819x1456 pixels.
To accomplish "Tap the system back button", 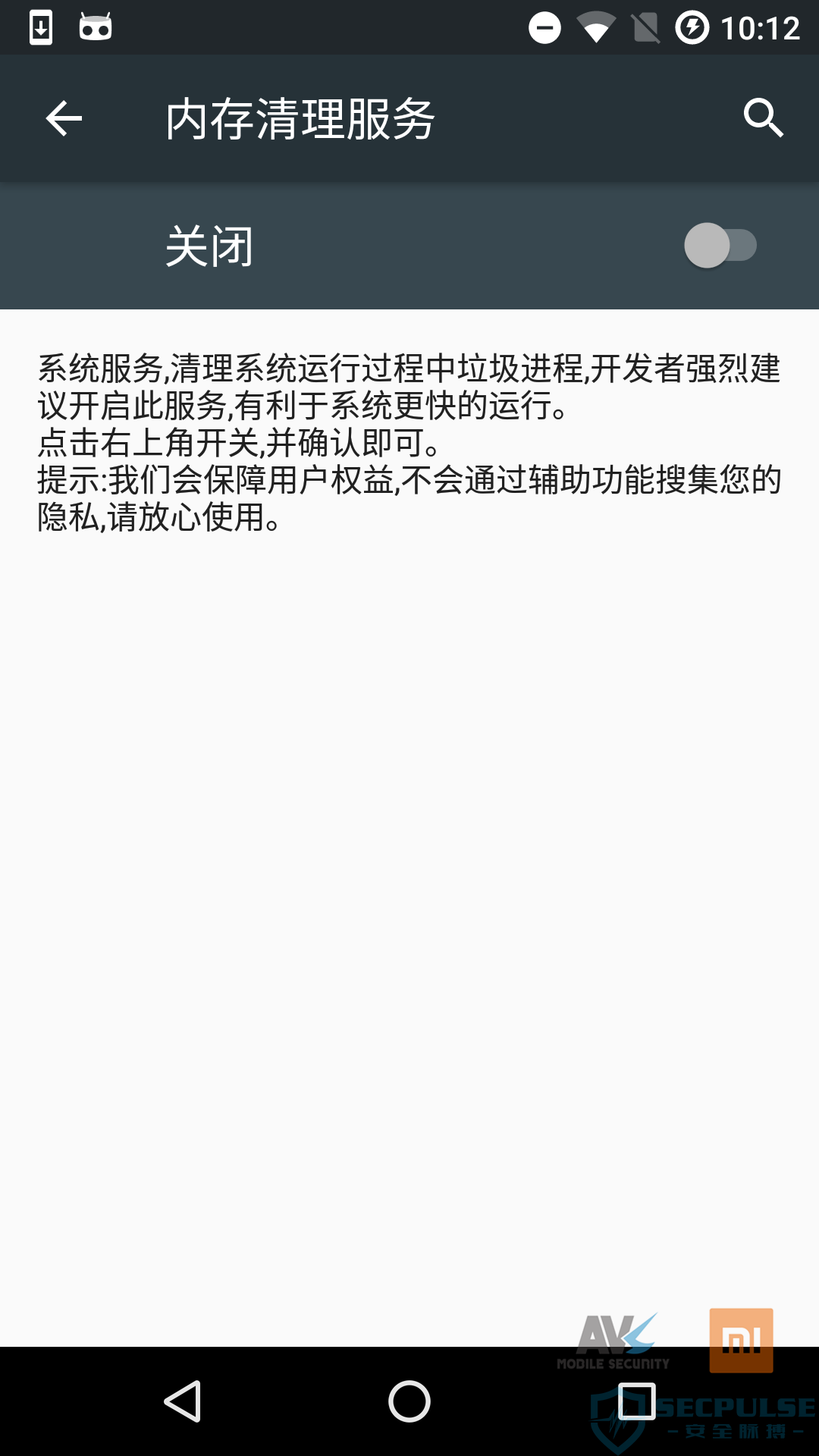I will coord(183,1401).
